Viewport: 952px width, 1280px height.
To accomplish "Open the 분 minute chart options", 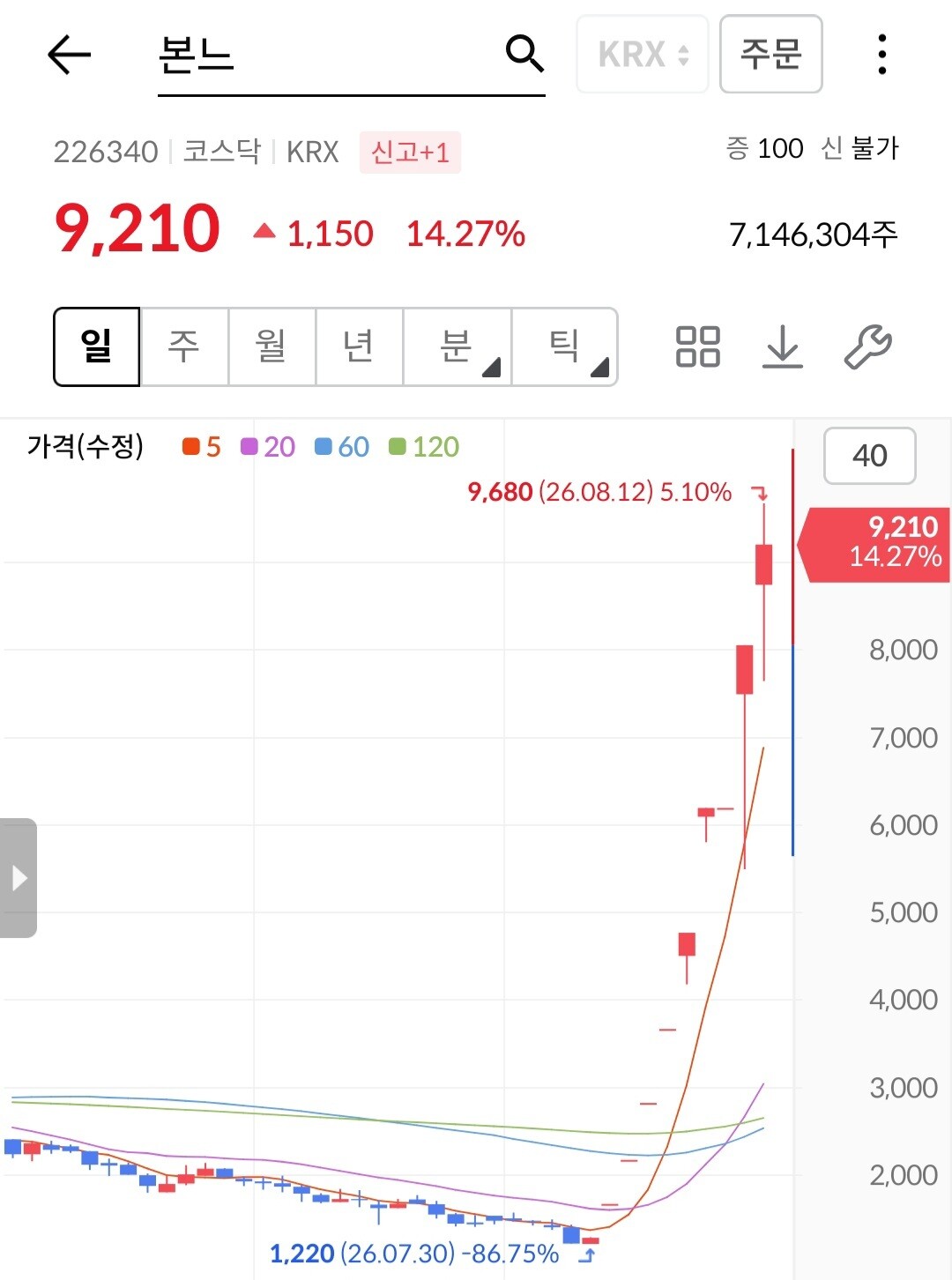I will point(457,346).
